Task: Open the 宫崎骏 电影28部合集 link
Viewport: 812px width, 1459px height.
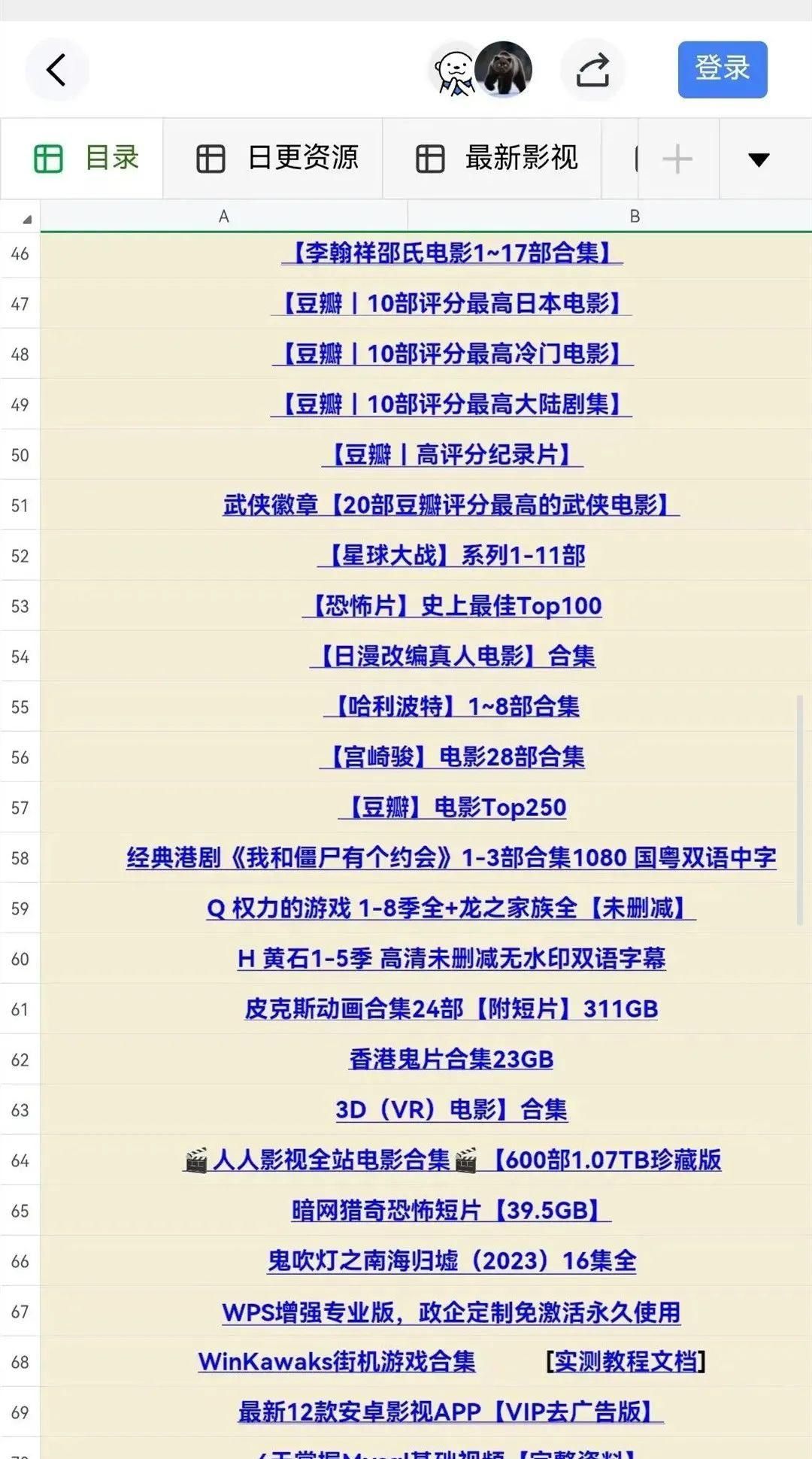Action: point(452,757)
